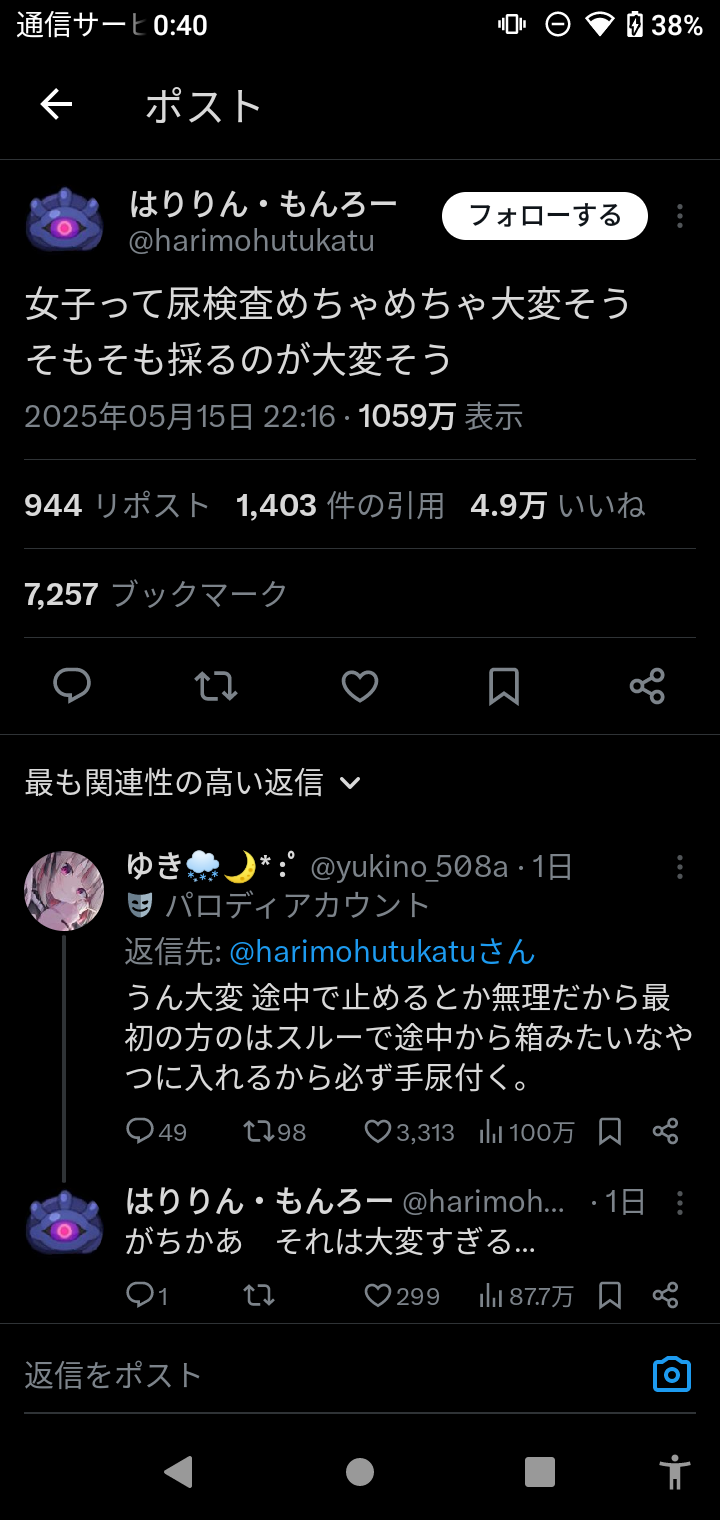720x1520 pixels.
Task: Like ゆき's reply
Action: click(x=378, y=1131)
